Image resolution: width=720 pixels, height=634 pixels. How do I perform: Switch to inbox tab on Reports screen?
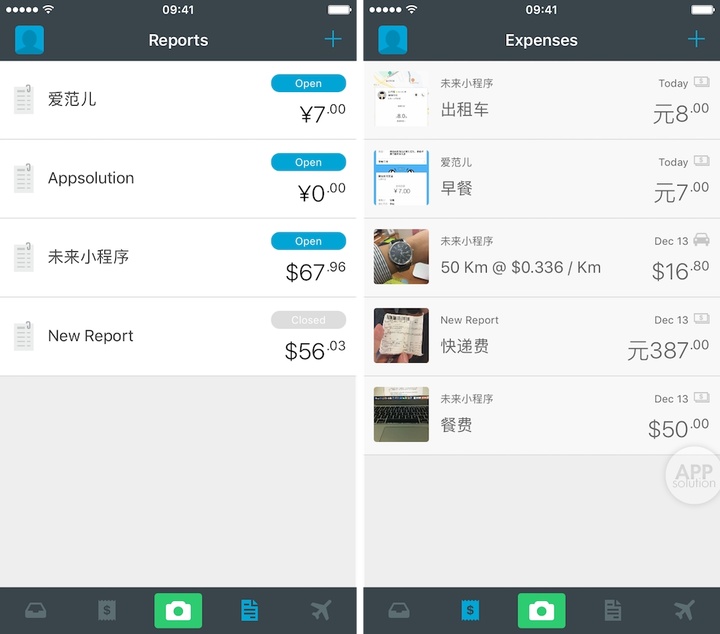(x=35, y=610)
